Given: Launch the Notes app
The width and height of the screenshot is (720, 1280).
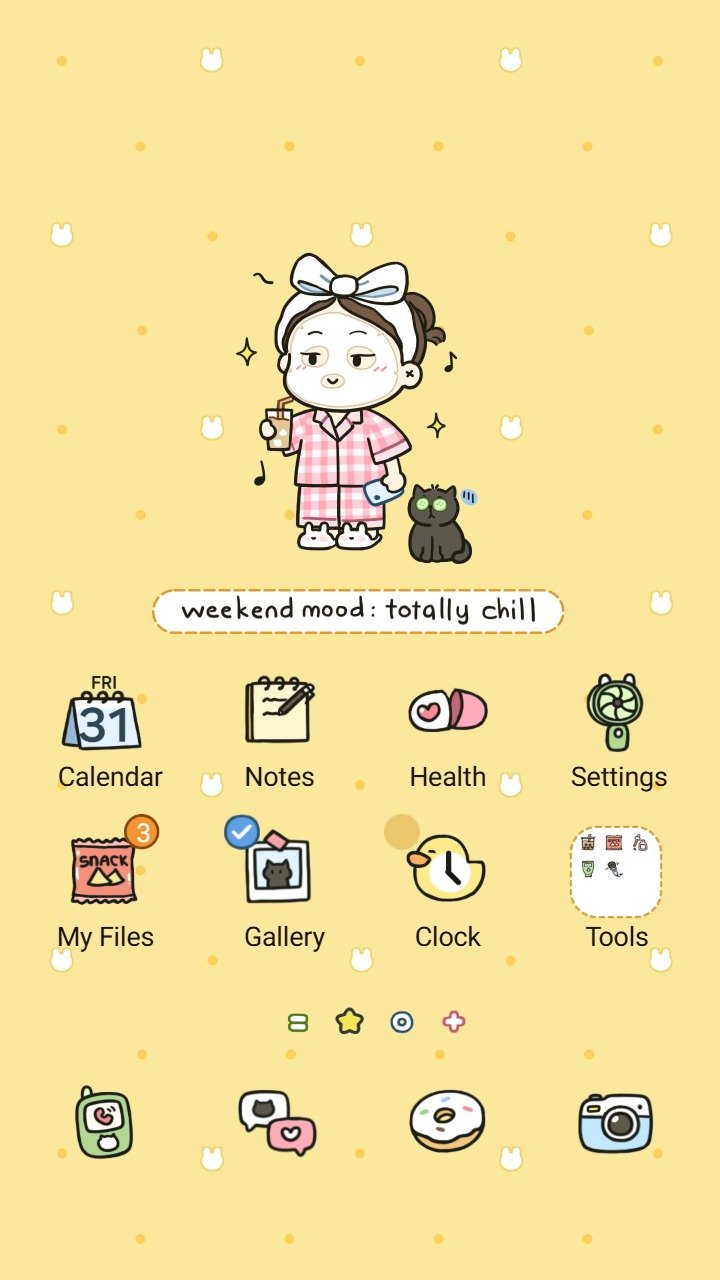Looking at the screenshot, I should (279, 710).
